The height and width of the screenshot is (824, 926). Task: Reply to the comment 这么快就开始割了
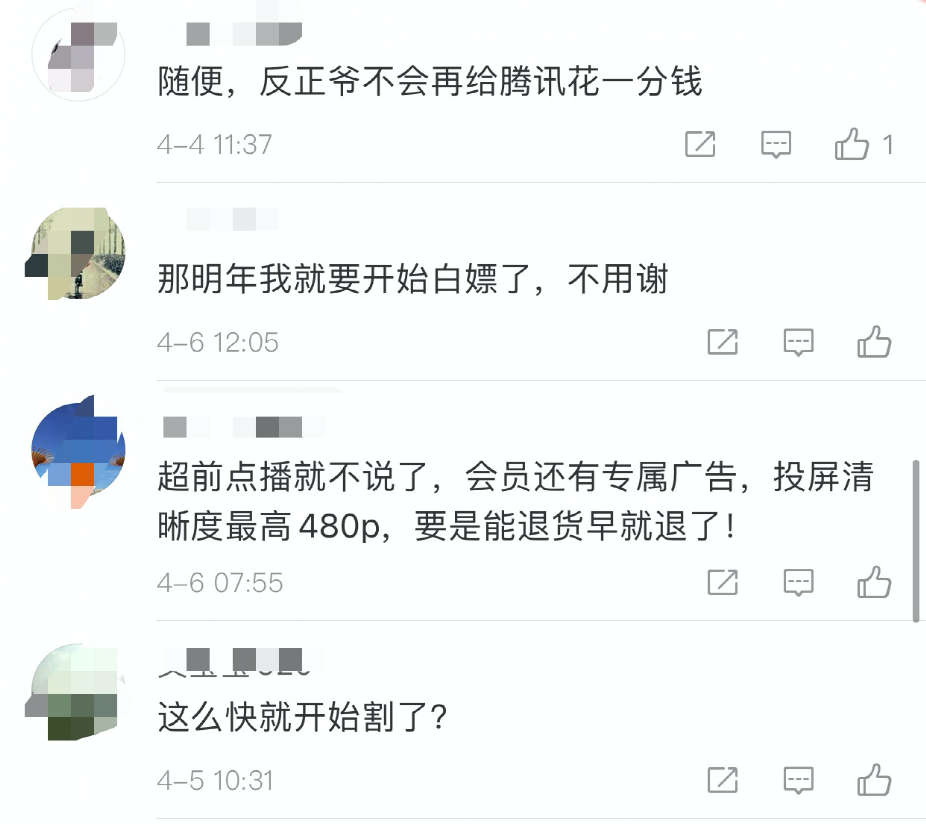click(x=798, y=780)
